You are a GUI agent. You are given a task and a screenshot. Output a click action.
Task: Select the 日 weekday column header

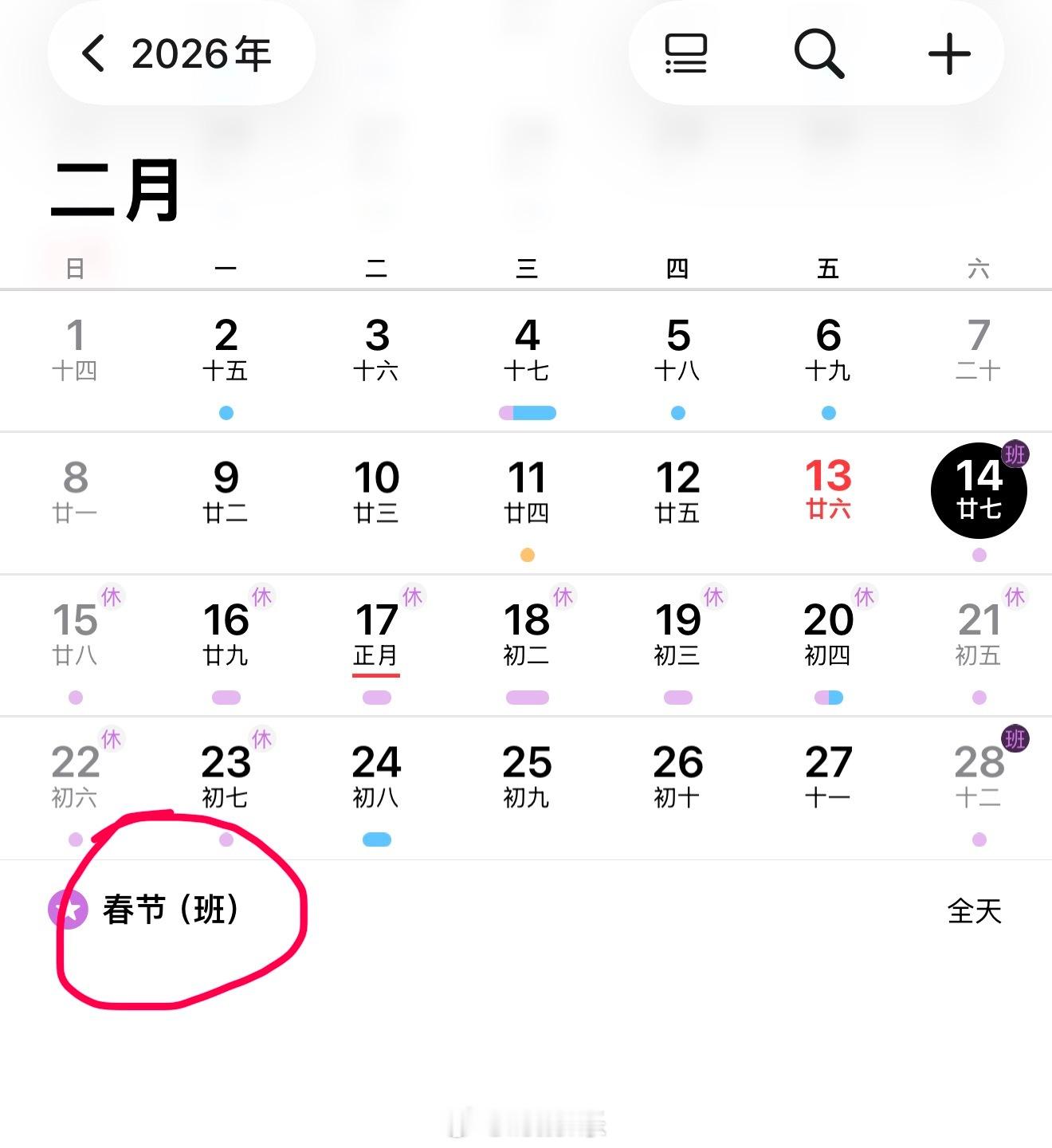[76, 269]
